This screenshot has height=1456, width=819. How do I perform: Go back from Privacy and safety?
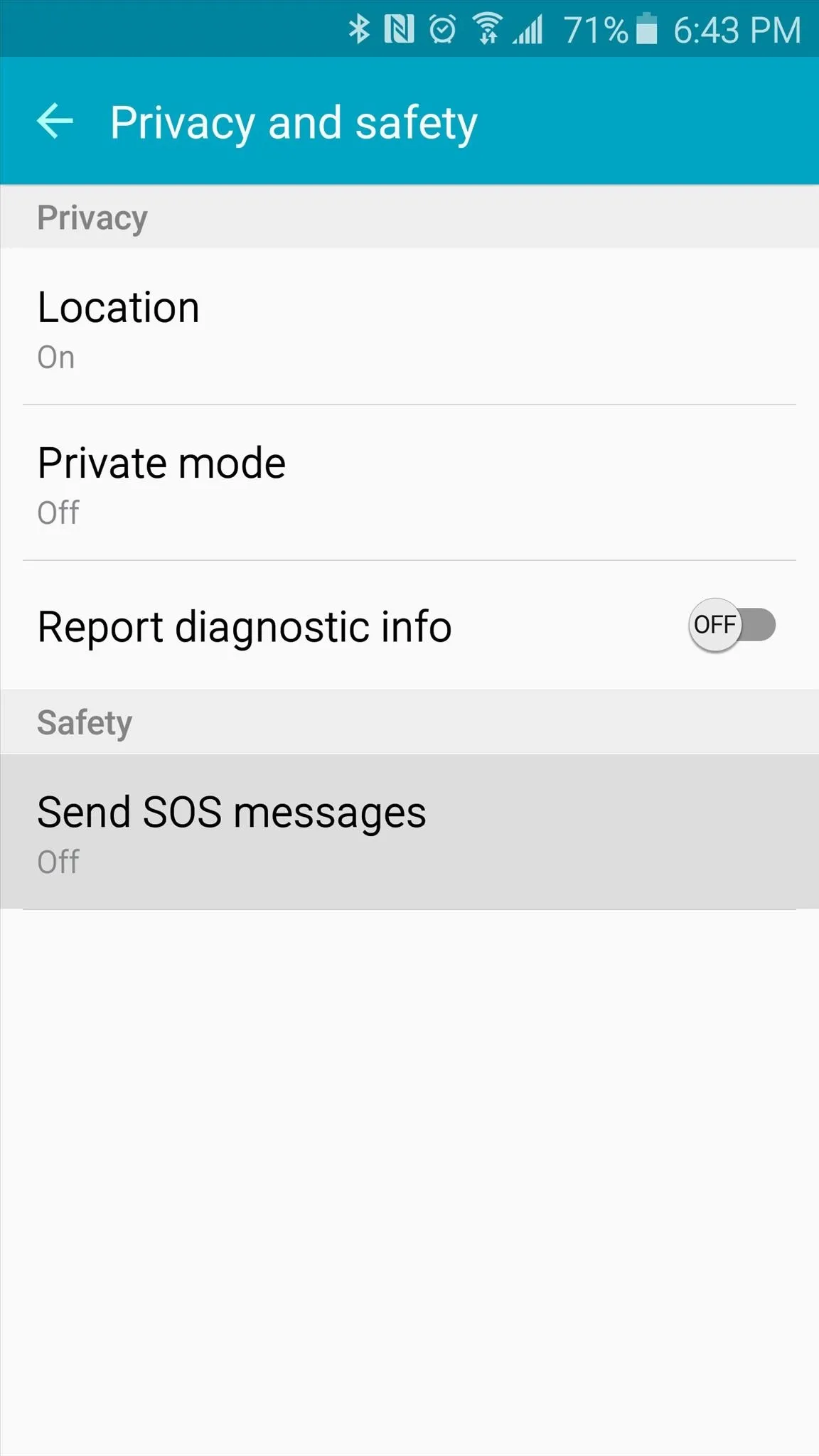click(x=55, y=122)
